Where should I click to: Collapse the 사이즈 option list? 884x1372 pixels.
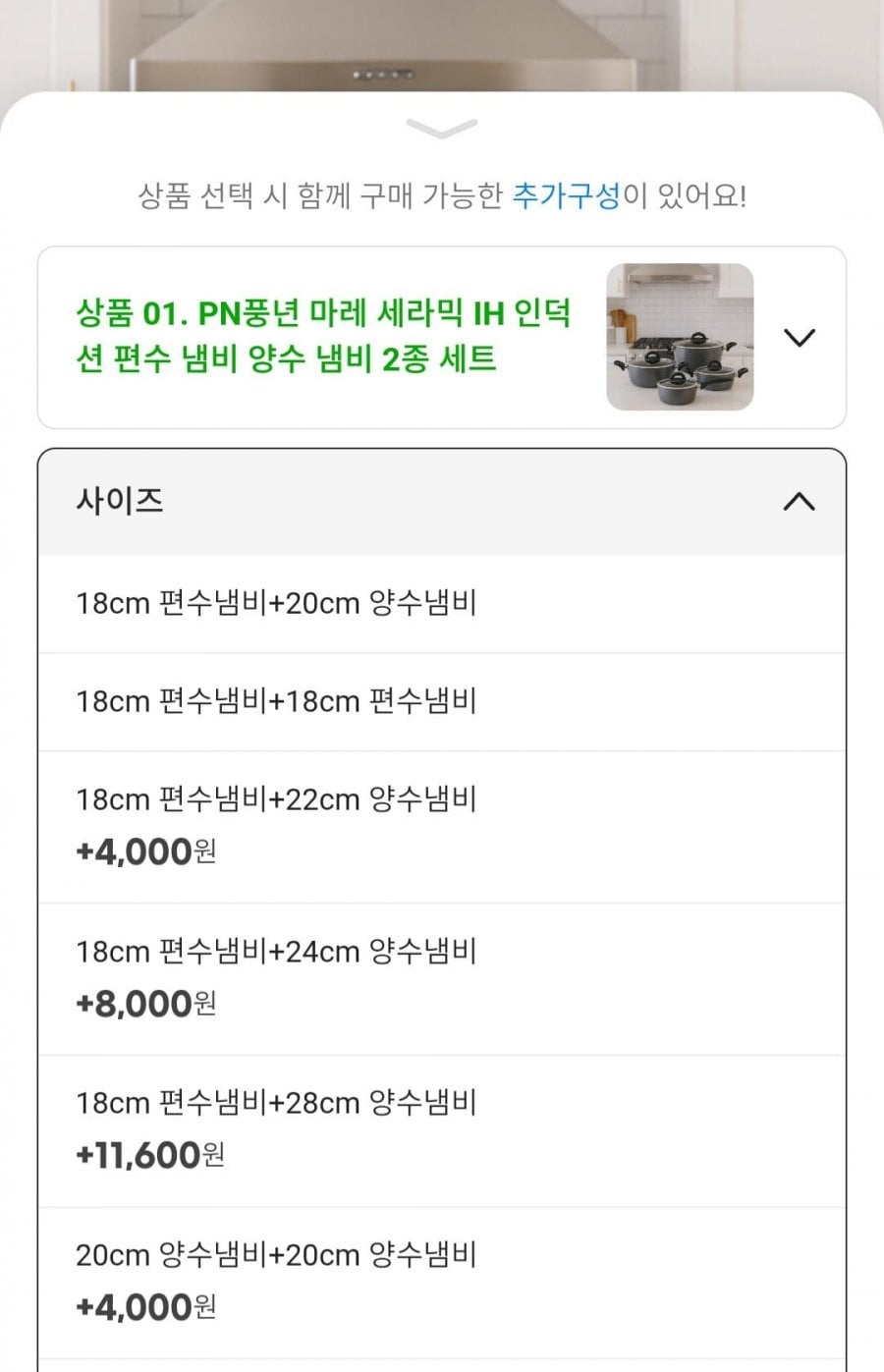click(799, 502)
